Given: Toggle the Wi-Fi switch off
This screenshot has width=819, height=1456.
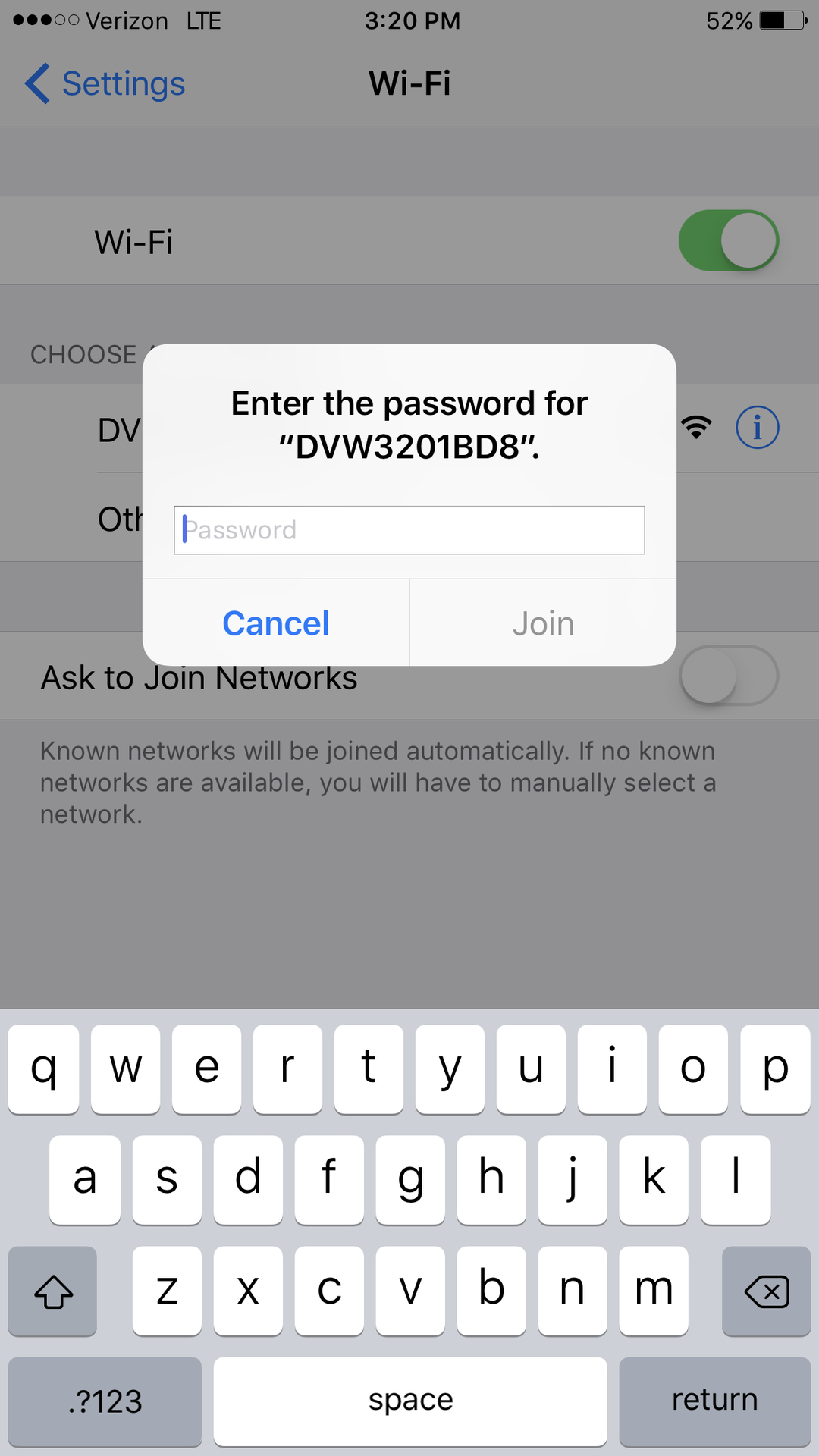Looking at the screenshot, I should click(728, 240).
